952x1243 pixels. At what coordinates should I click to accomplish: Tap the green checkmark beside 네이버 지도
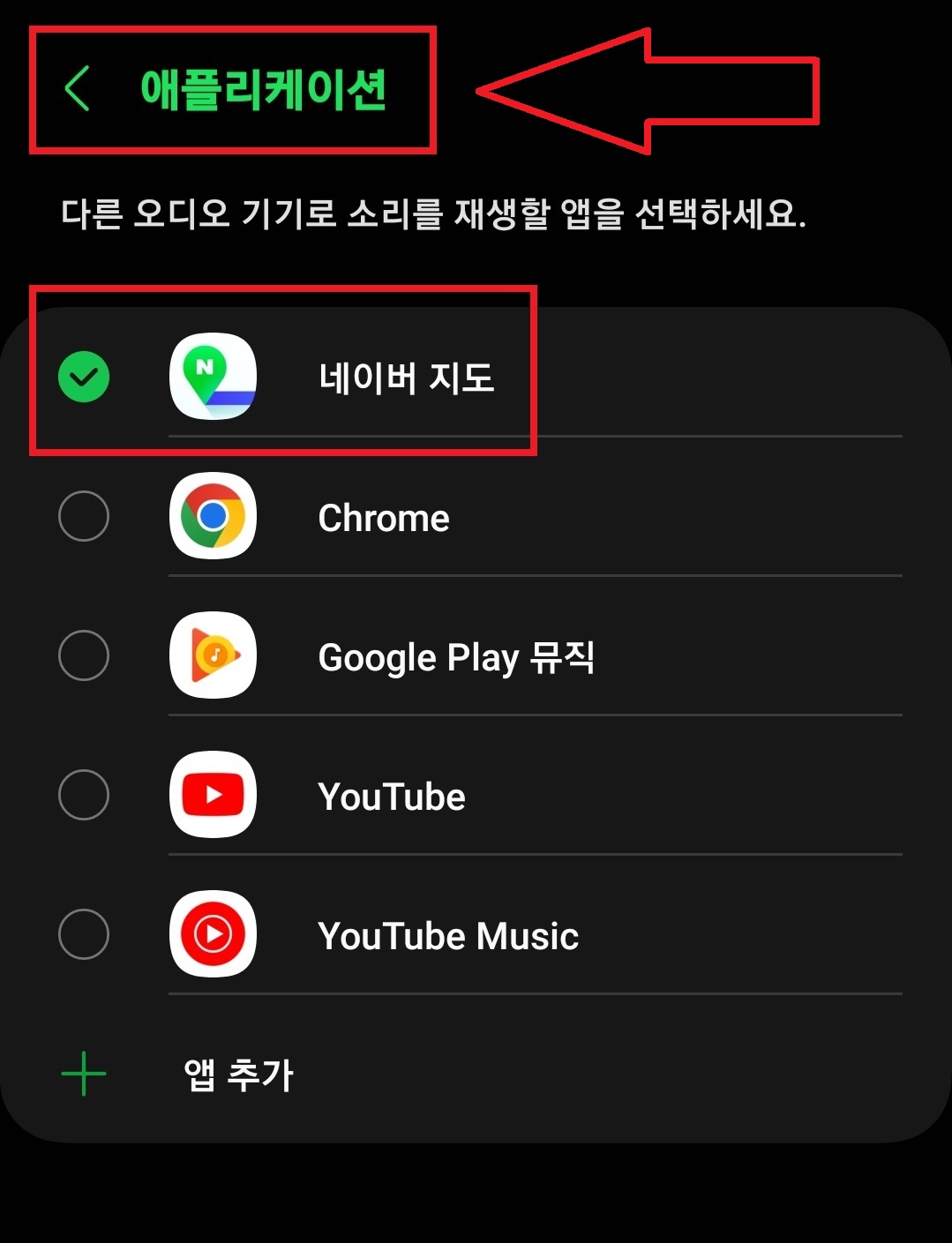click(84, 377)
